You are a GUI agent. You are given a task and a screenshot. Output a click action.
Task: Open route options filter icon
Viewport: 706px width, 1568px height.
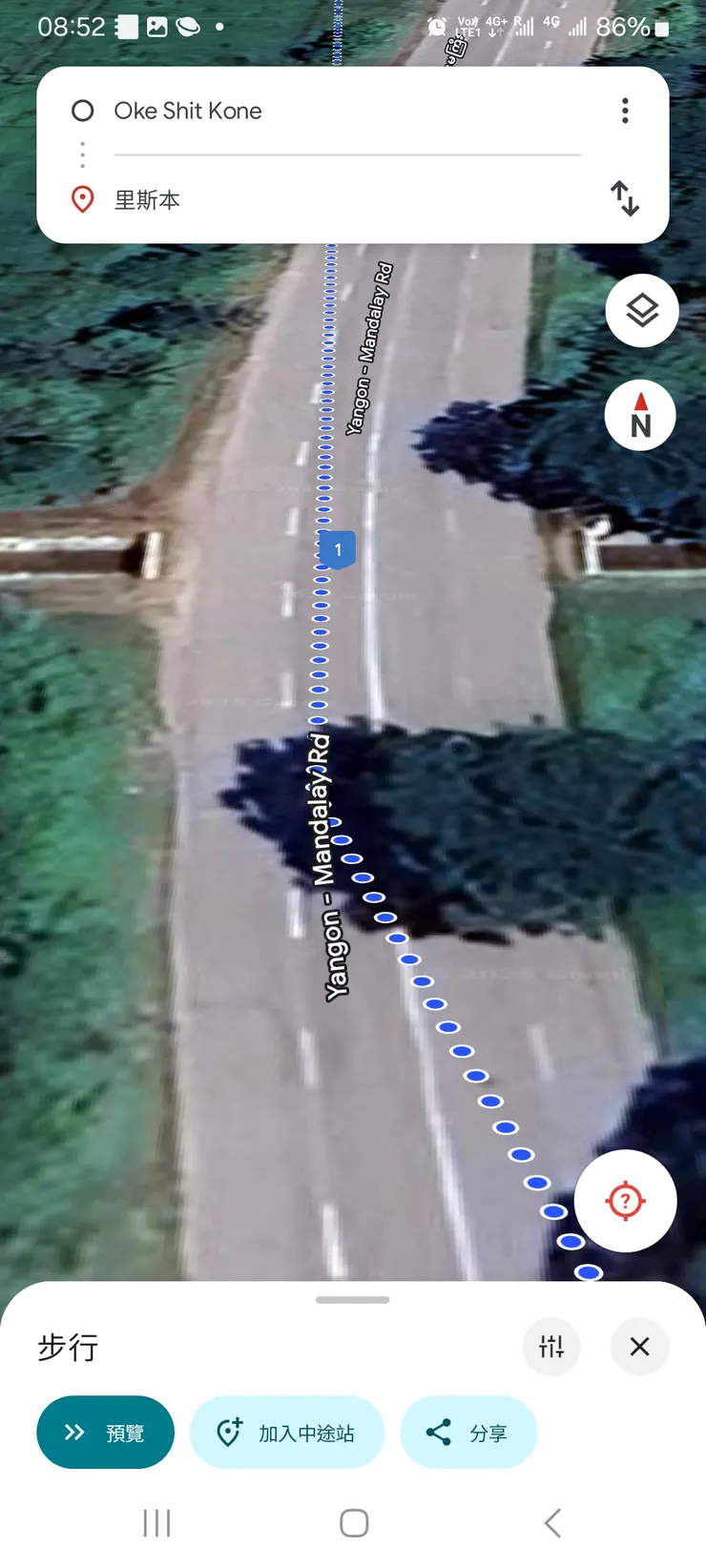point(551,1347)
